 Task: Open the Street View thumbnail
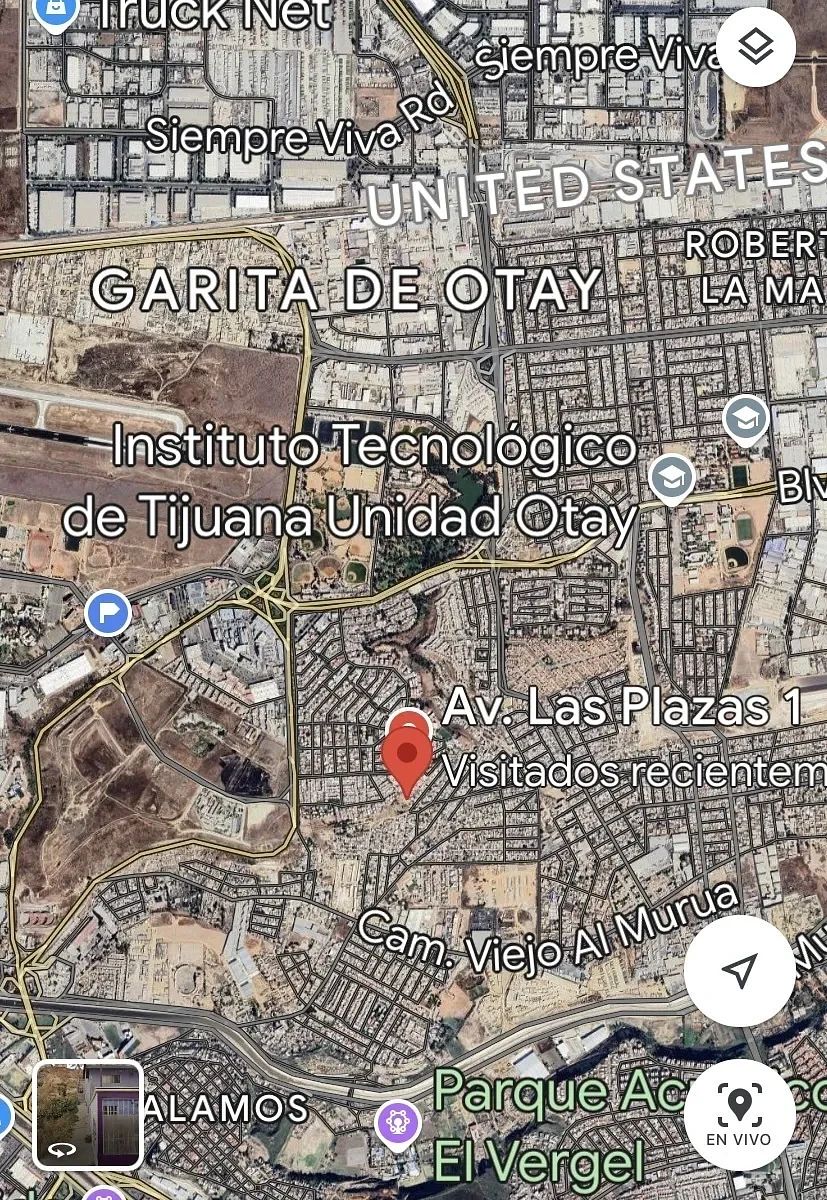[88, 1115]
